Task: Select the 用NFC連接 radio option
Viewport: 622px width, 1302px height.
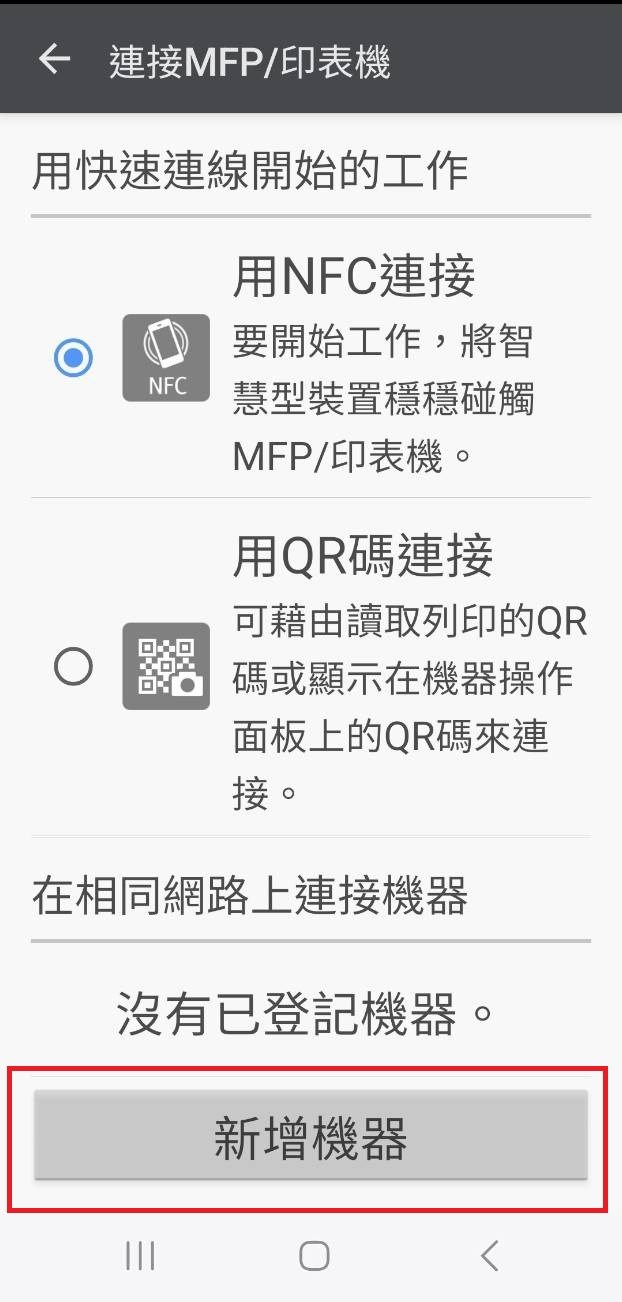Action: 73,358
